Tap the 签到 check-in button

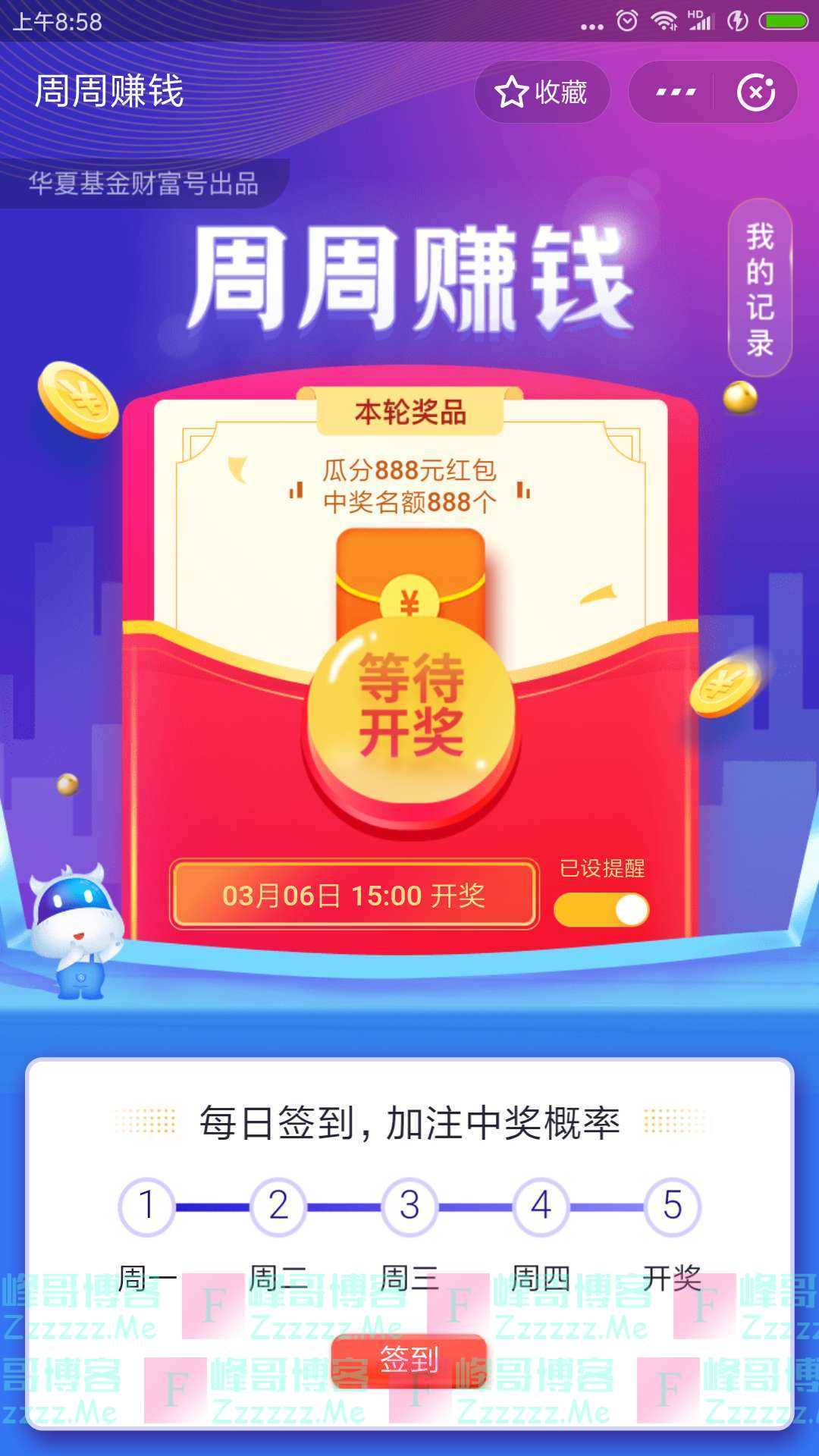[409, 1360]
